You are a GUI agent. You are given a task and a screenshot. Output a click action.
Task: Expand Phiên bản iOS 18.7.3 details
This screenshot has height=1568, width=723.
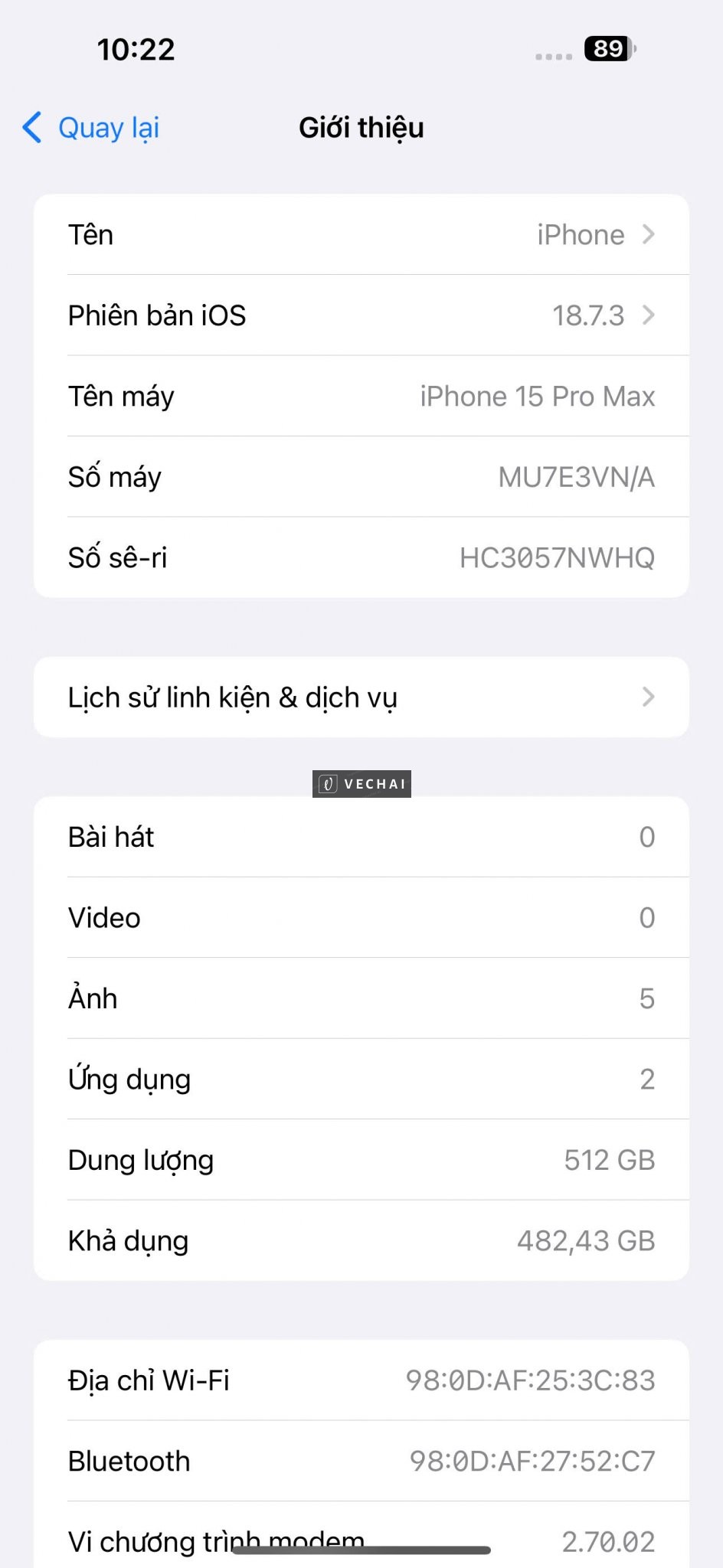(361, 315)
